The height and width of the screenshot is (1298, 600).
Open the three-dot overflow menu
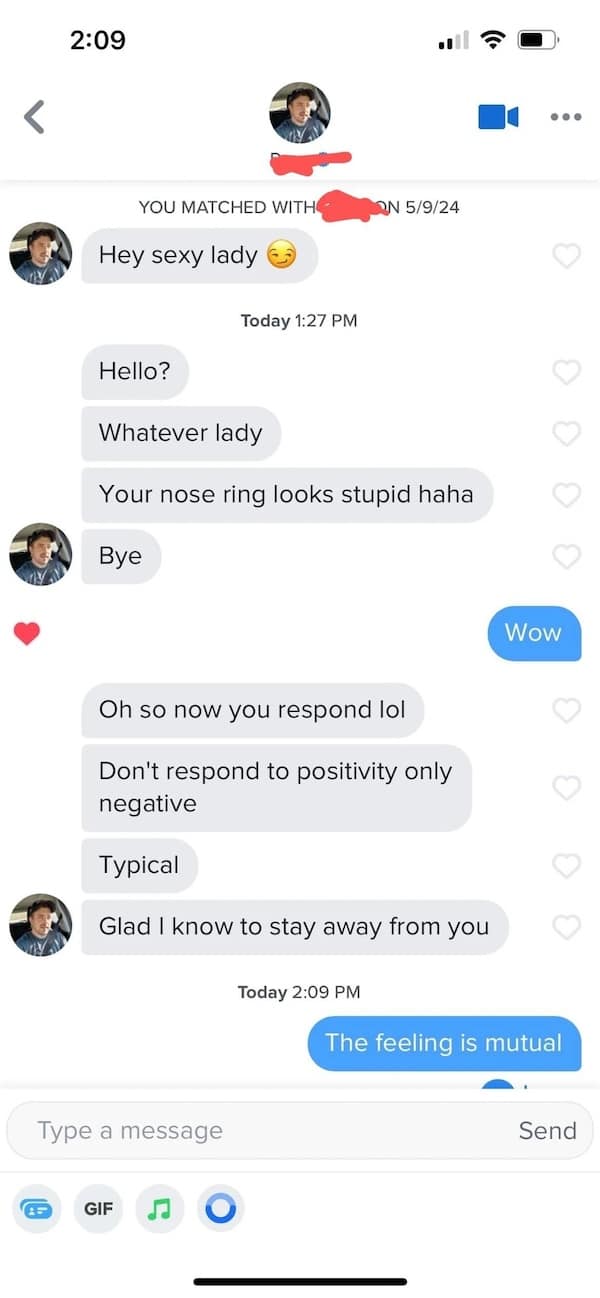point(566,117)
